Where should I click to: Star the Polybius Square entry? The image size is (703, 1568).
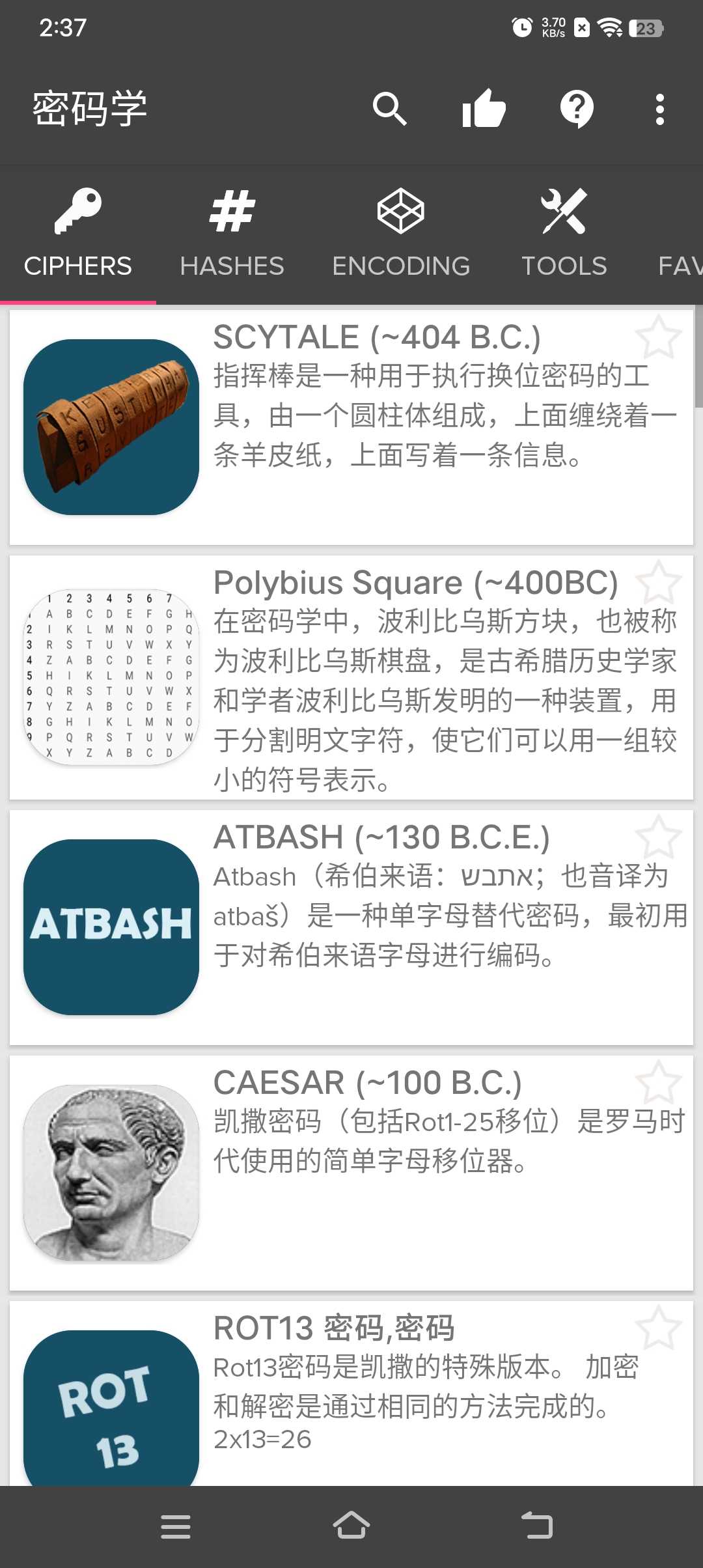[x=658, y=583]
